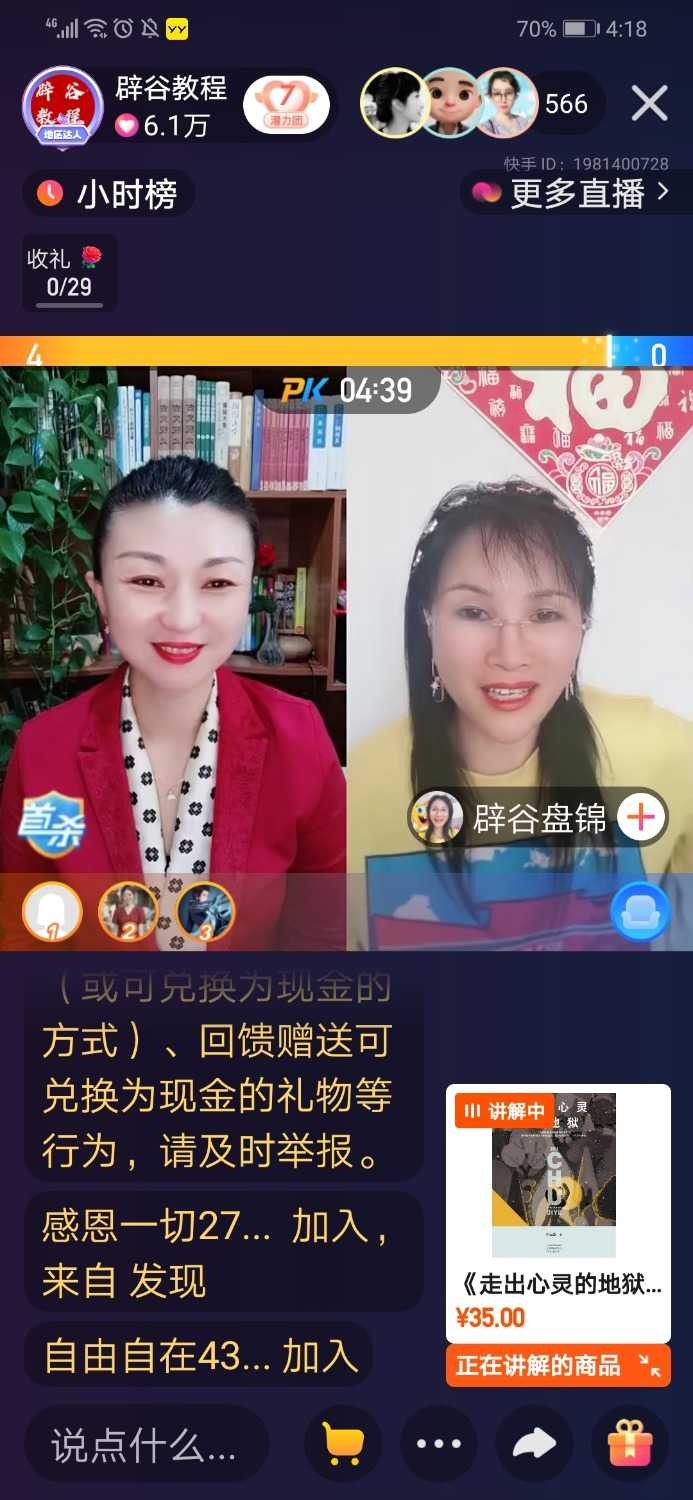Send a gift to the streamer
Screen dimensions: 693x1500
click(x=629, y=1444)
